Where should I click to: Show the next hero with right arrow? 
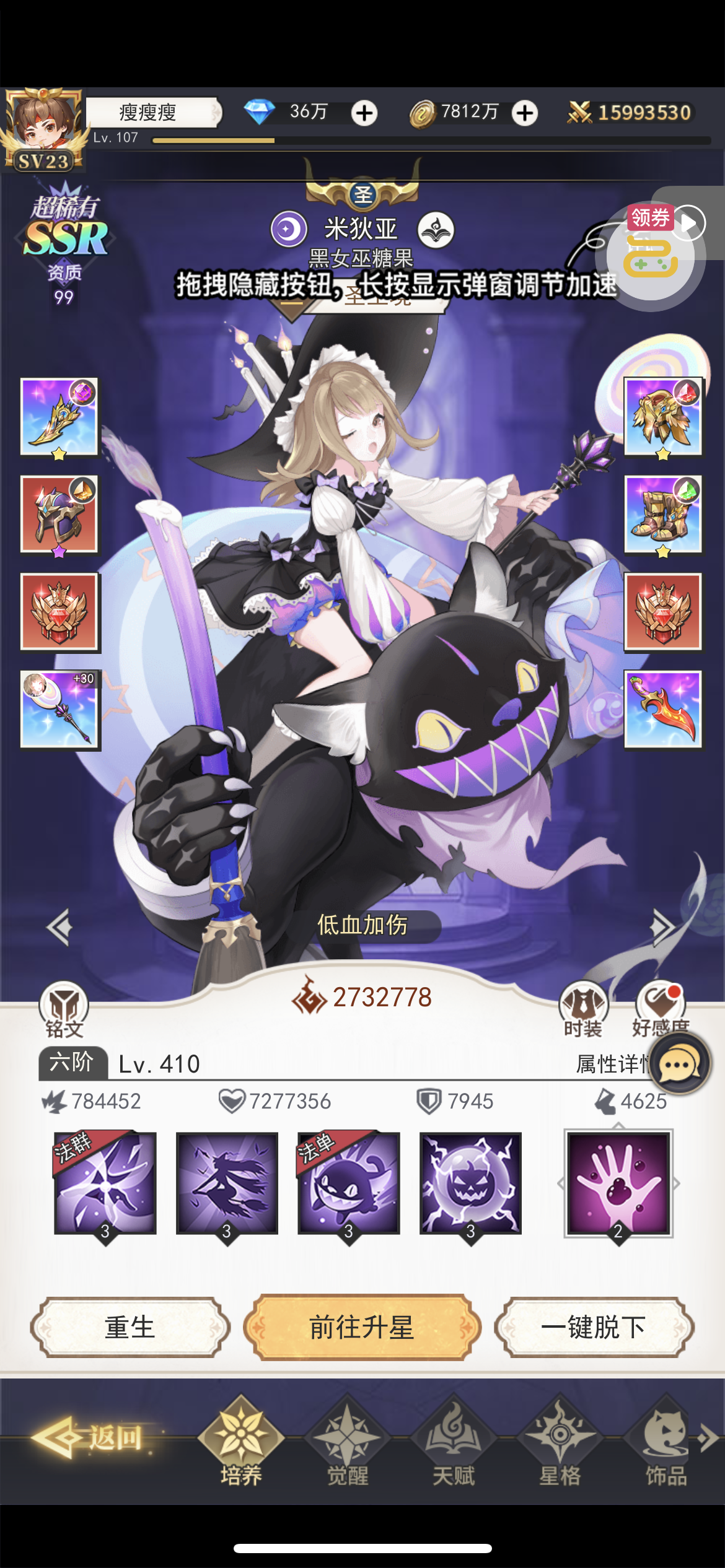pos(663,927)
